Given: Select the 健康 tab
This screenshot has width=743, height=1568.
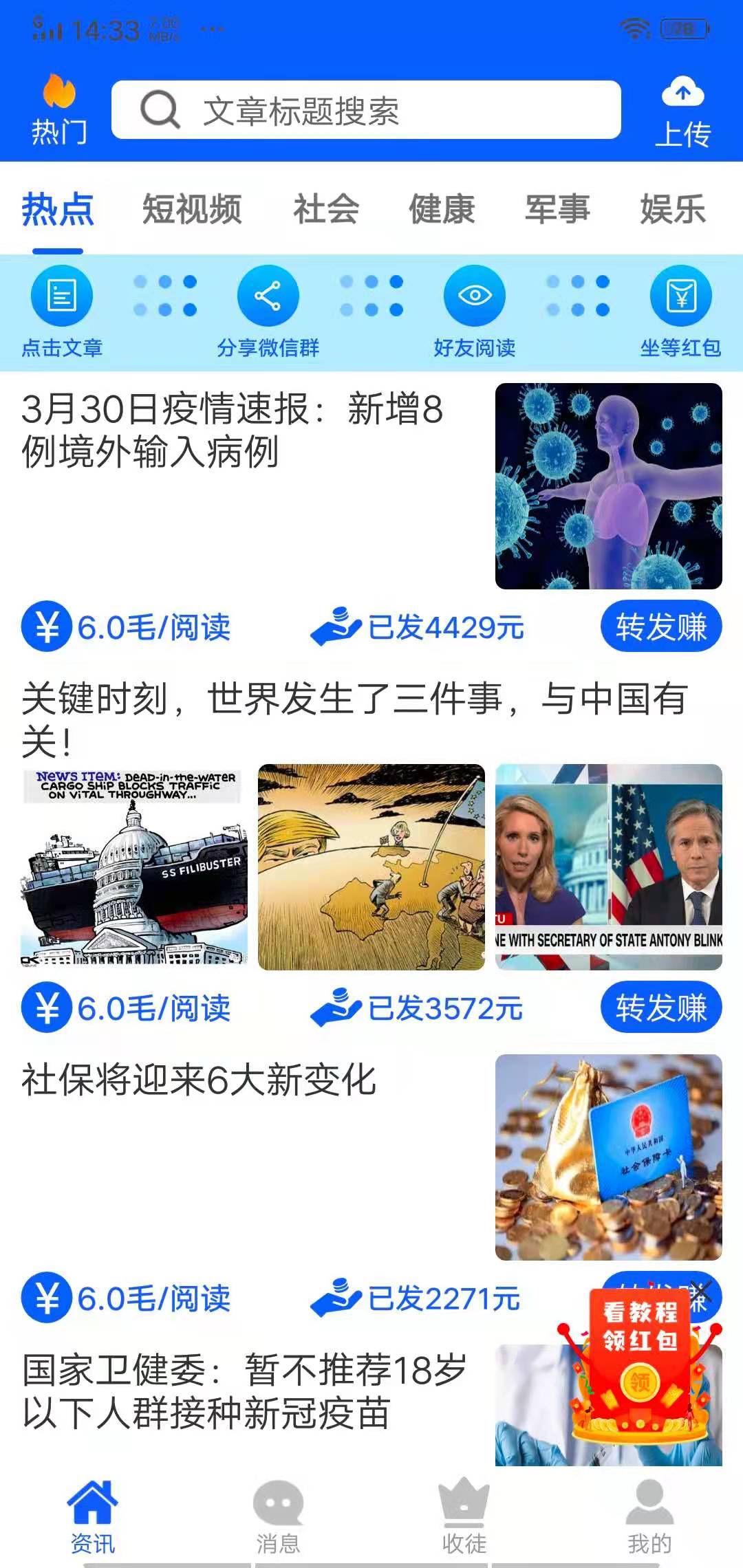Looking at the screenshot, I should pos(441,208).
